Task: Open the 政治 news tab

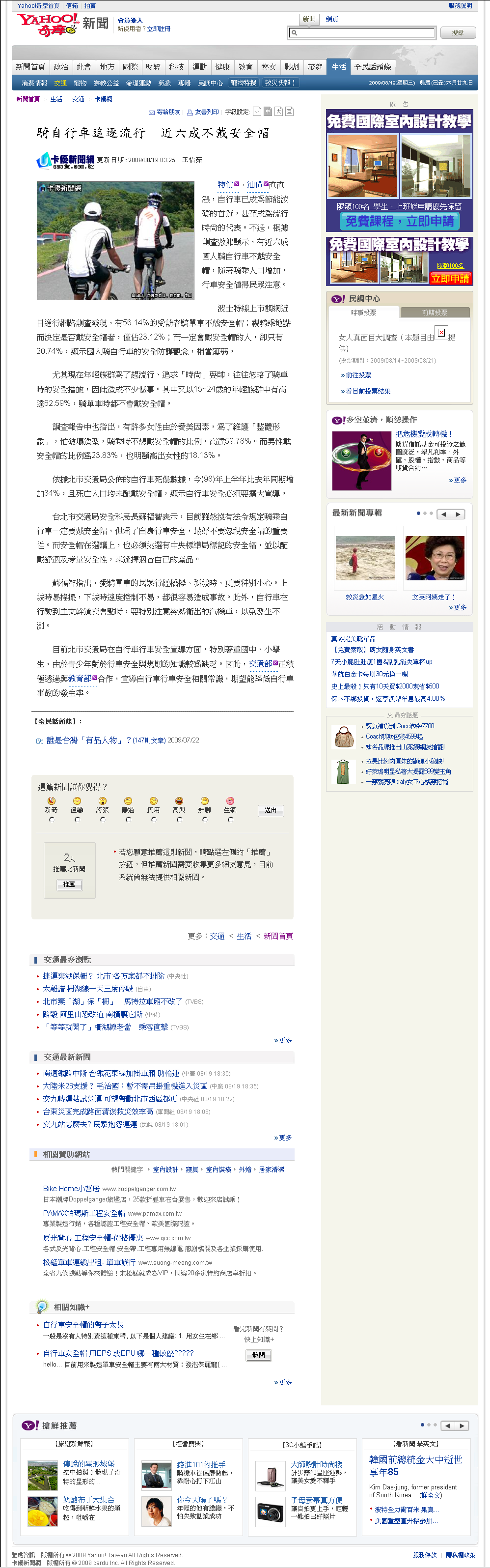Action: (61, 67)
